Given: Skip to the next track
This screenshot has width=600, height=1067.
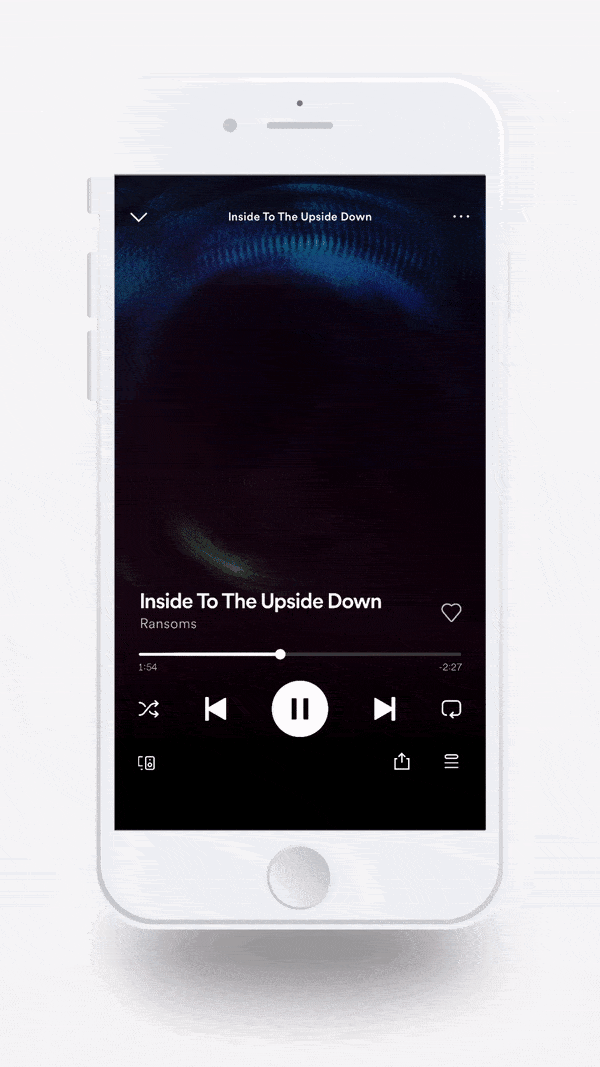Looking at the screenshot, I should [384, 709].
